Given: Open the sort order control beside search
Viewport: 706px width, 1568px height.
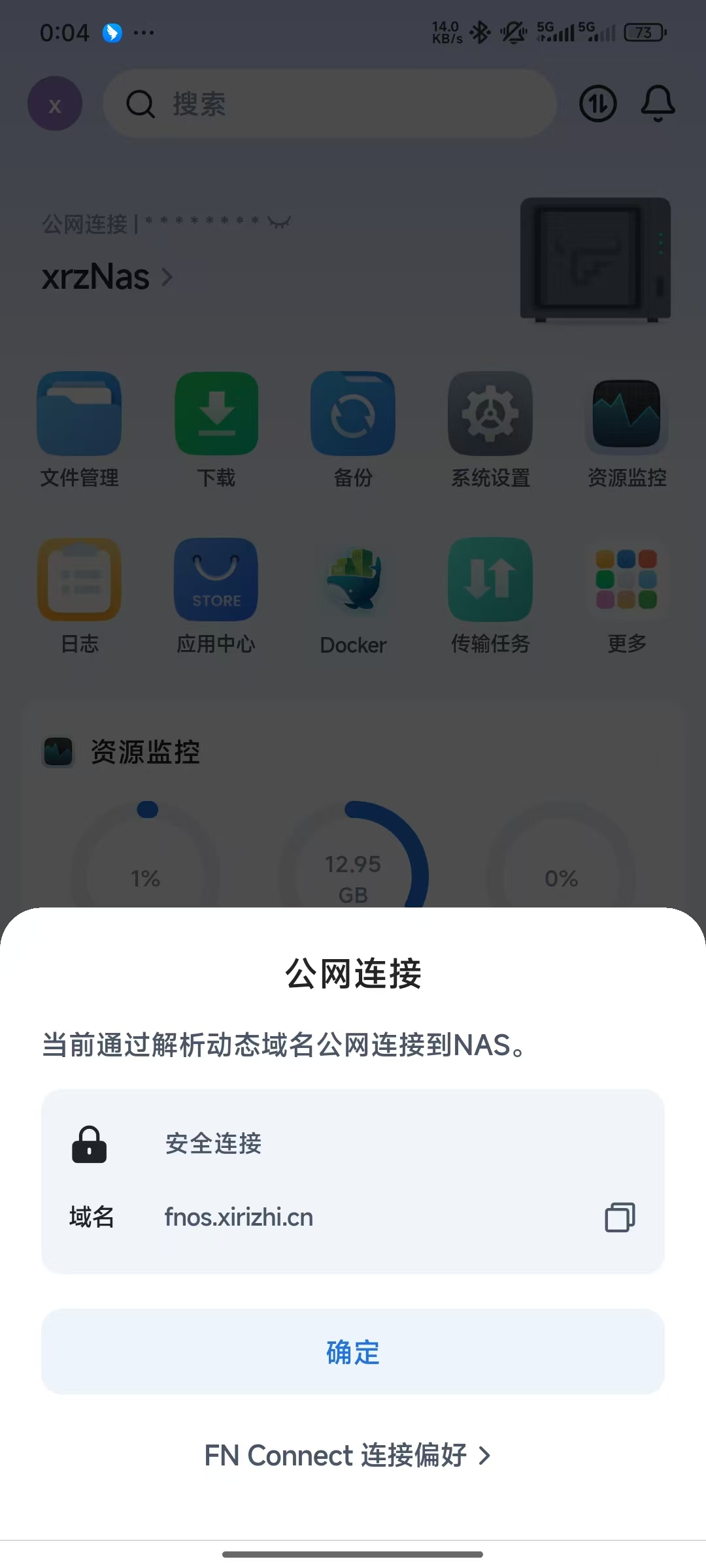Looking at the screenshot, I should coord(598,105).
